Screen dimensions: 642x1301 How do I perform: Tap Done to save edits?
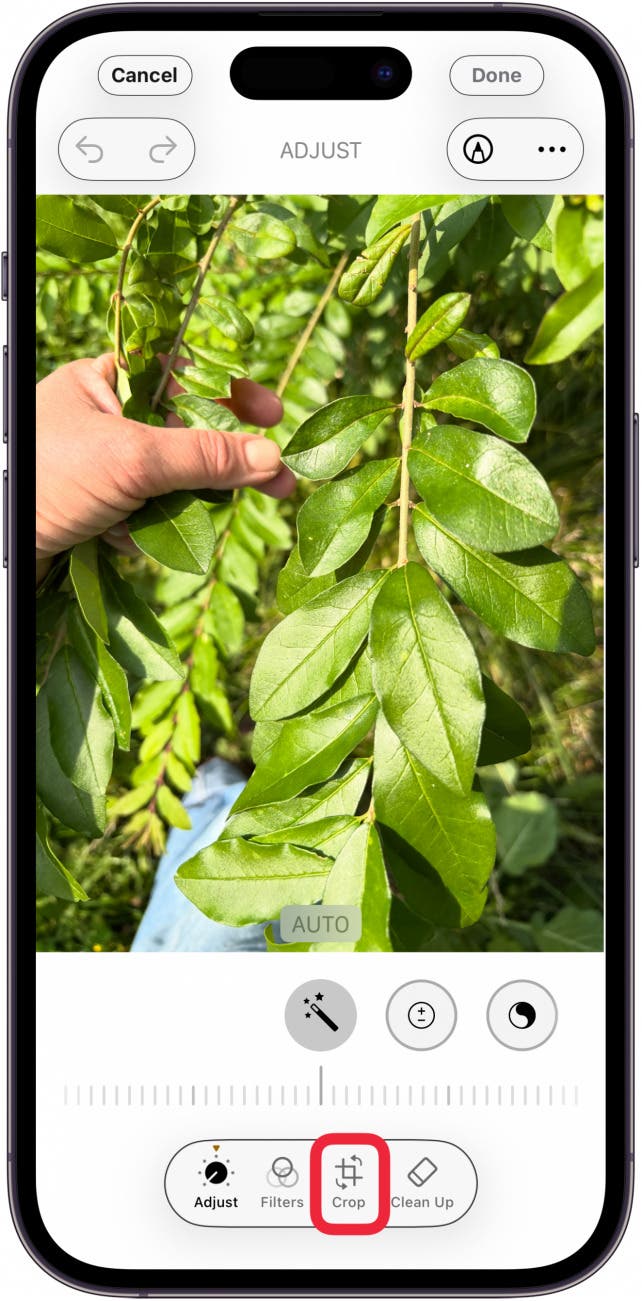(496, 76)
